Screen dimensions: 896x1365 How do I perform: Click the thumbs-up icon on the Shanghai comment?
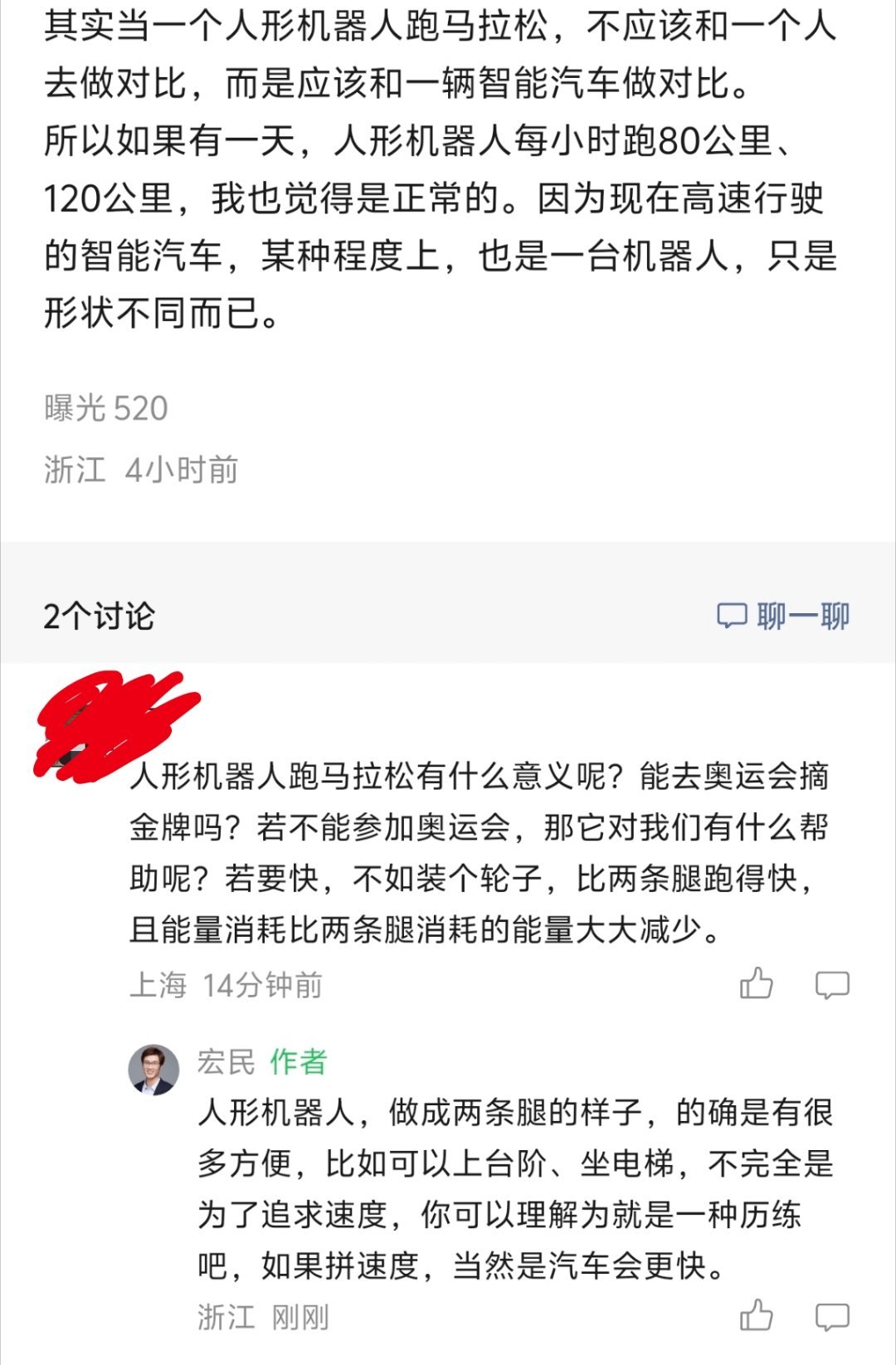coord(757,983)
